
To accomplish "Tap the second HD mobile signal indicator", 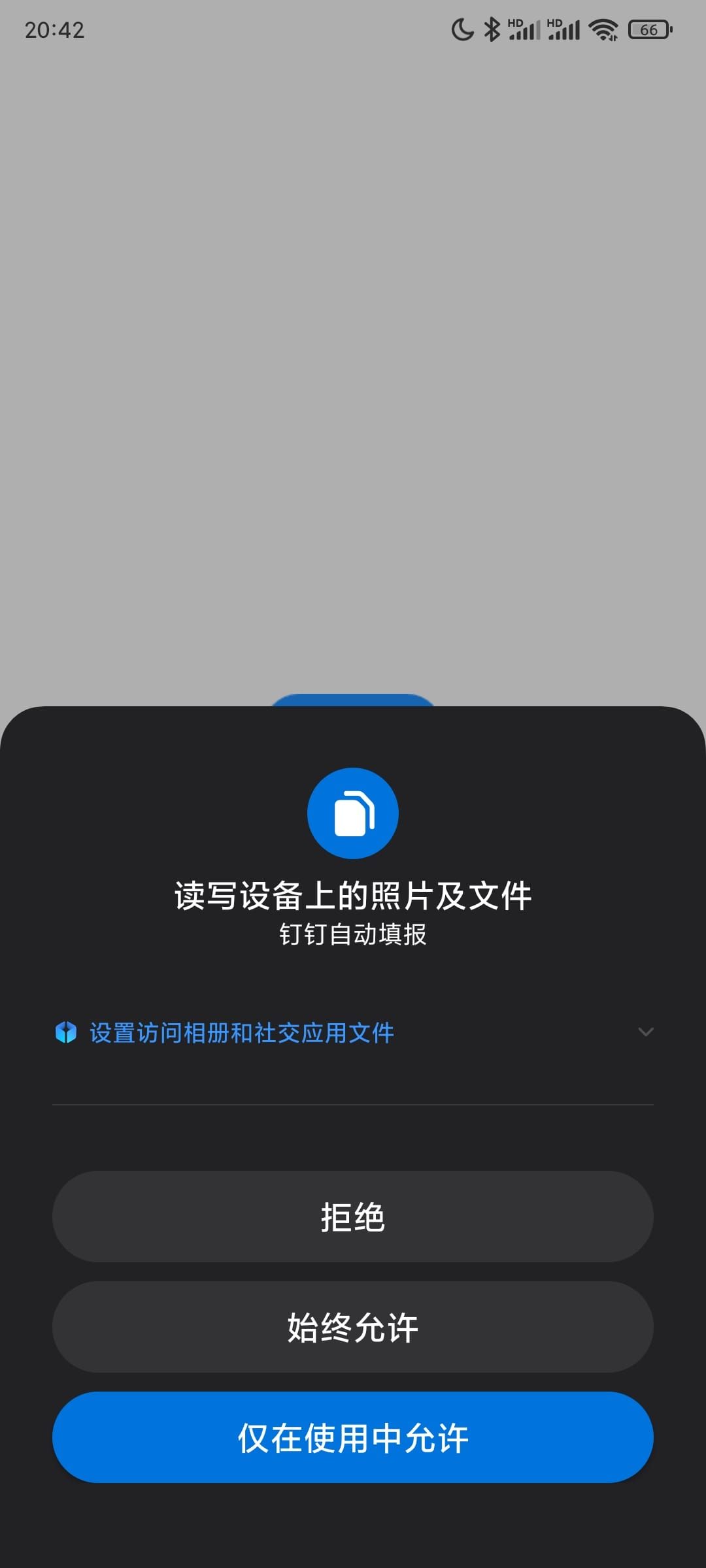I will 563,29.
